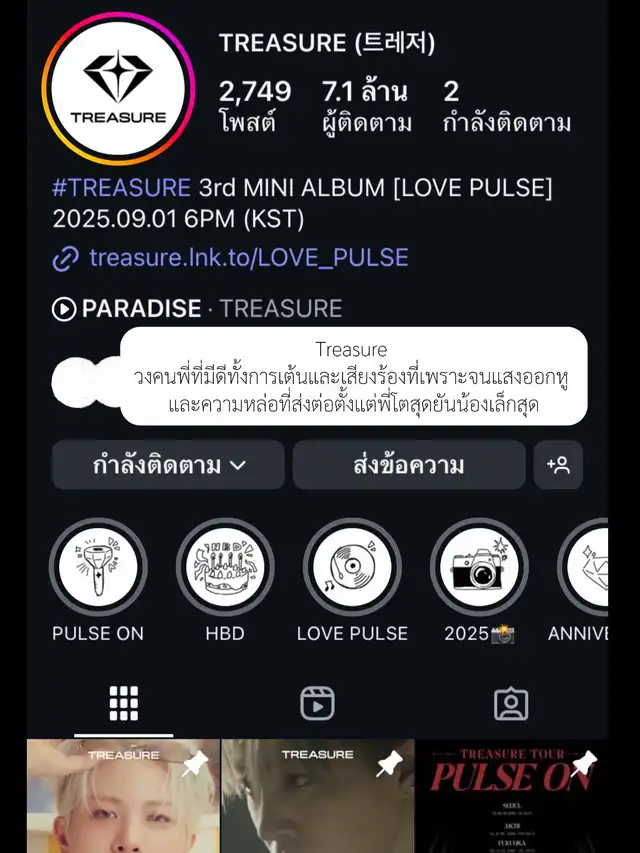Open the PULSE ON story highlight
This screenshot has width=640, height=853.
[x=98, y=567]
